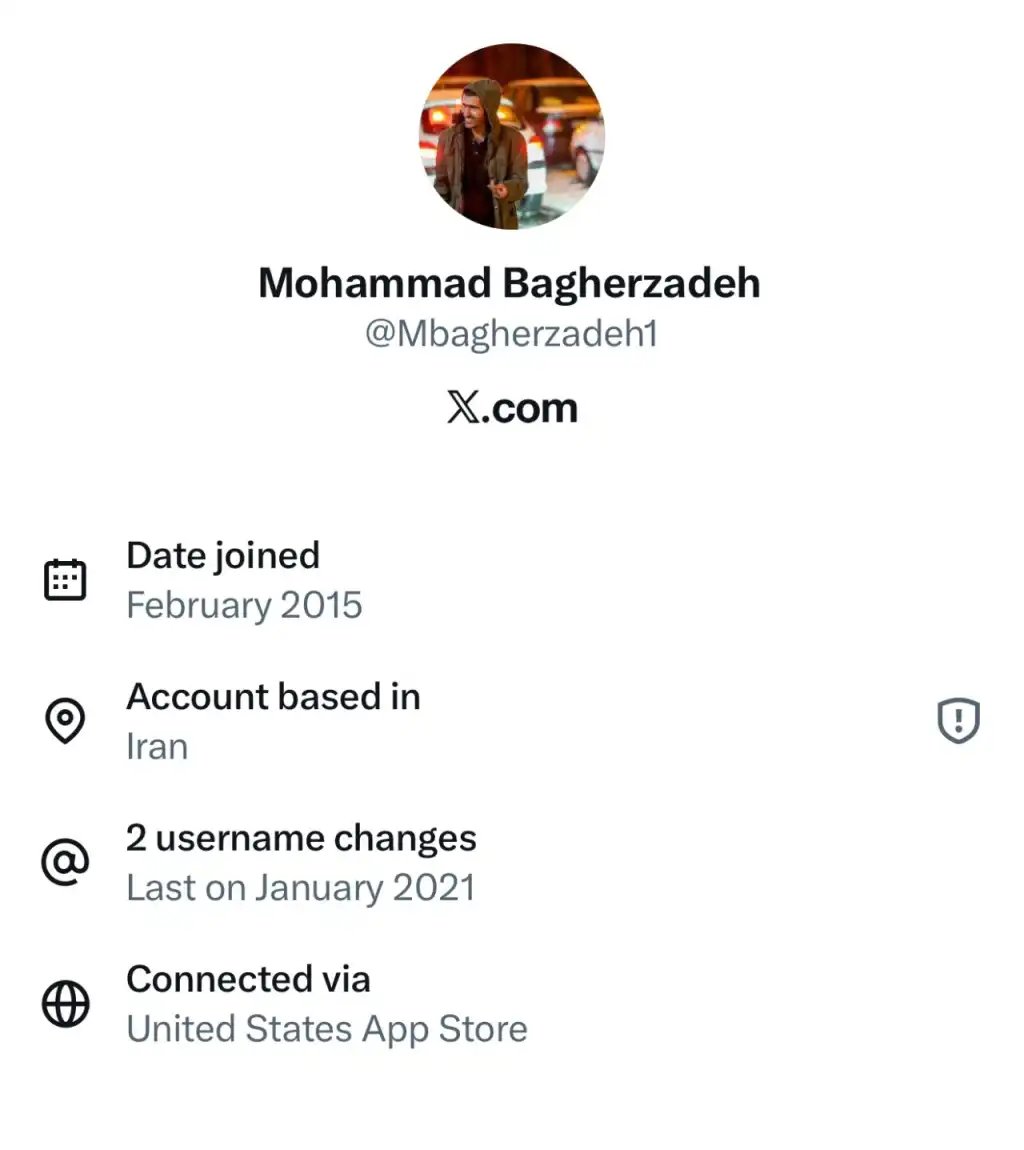Open details for 2 username changes

(x=301, y=838)
